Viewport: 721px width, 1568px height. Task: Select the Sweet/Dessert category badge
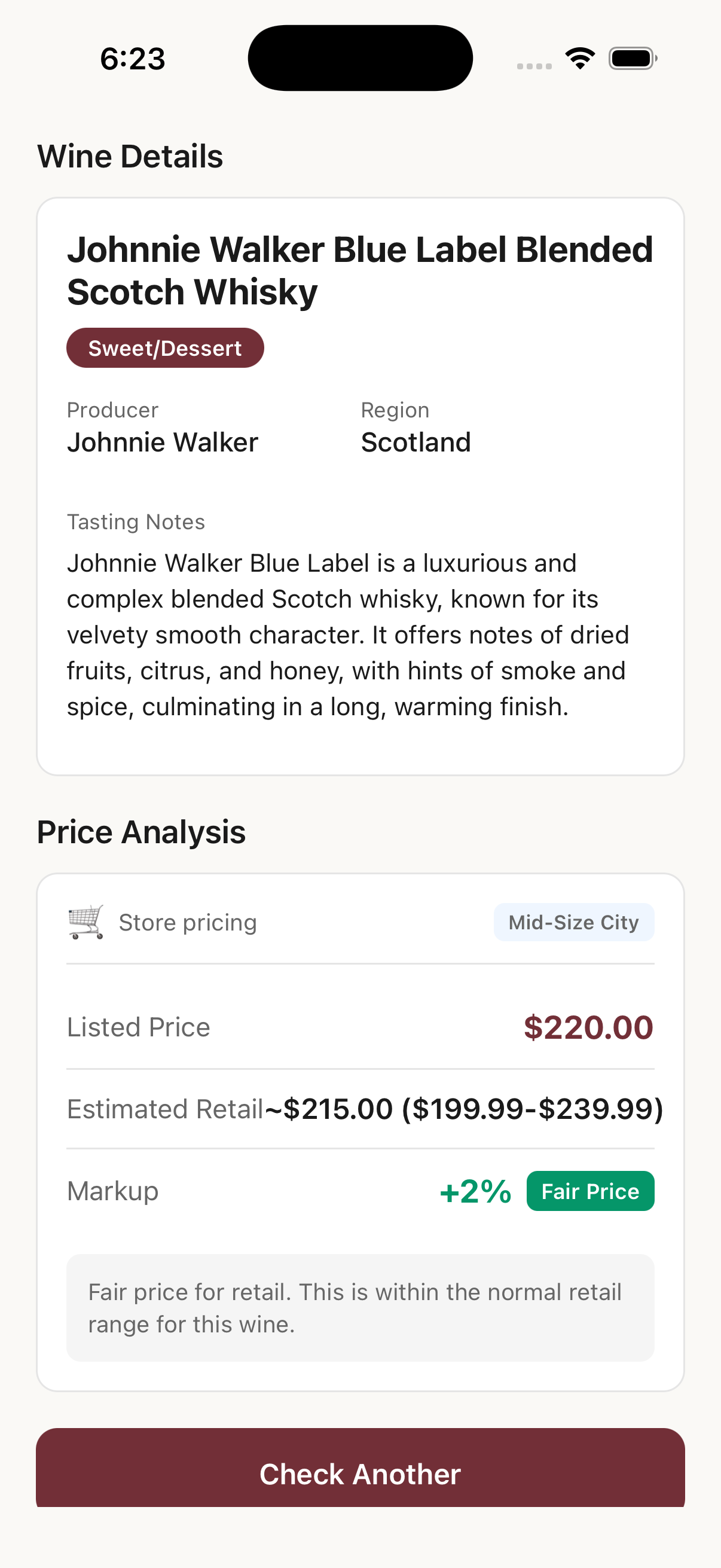(x=165, y=347)
